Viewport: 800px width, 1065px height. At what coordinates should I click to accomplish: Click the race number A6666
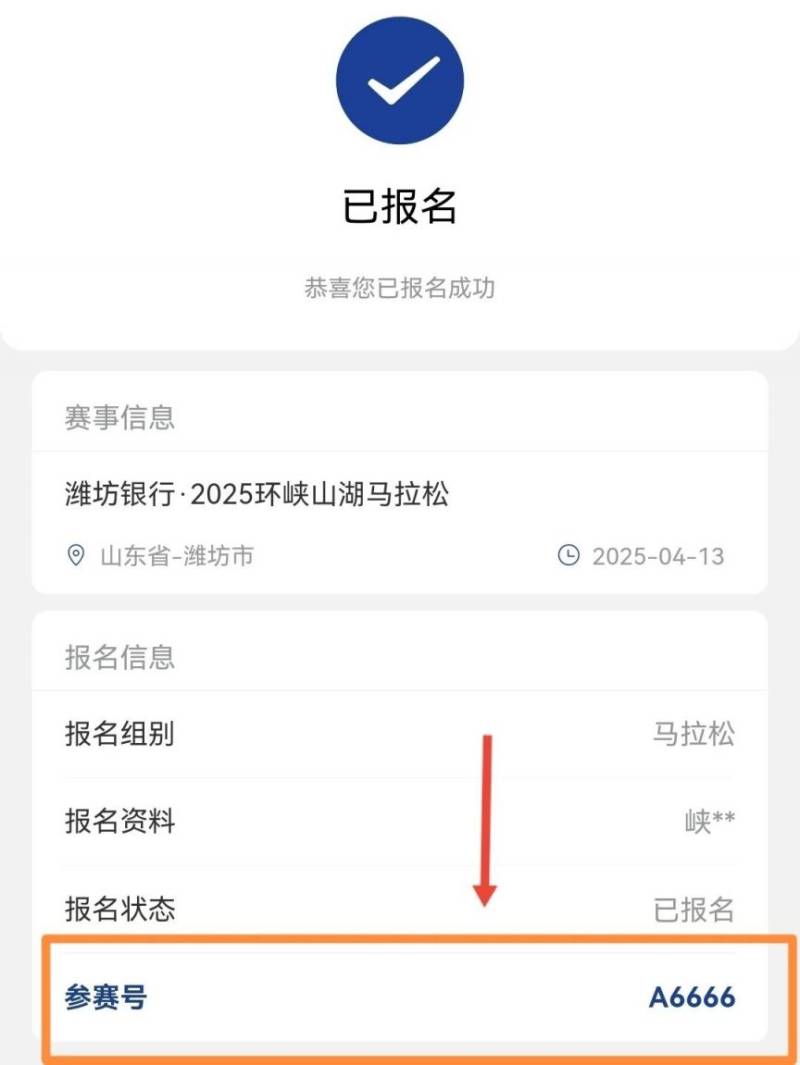pyautogui.click(x=701, y=996)
